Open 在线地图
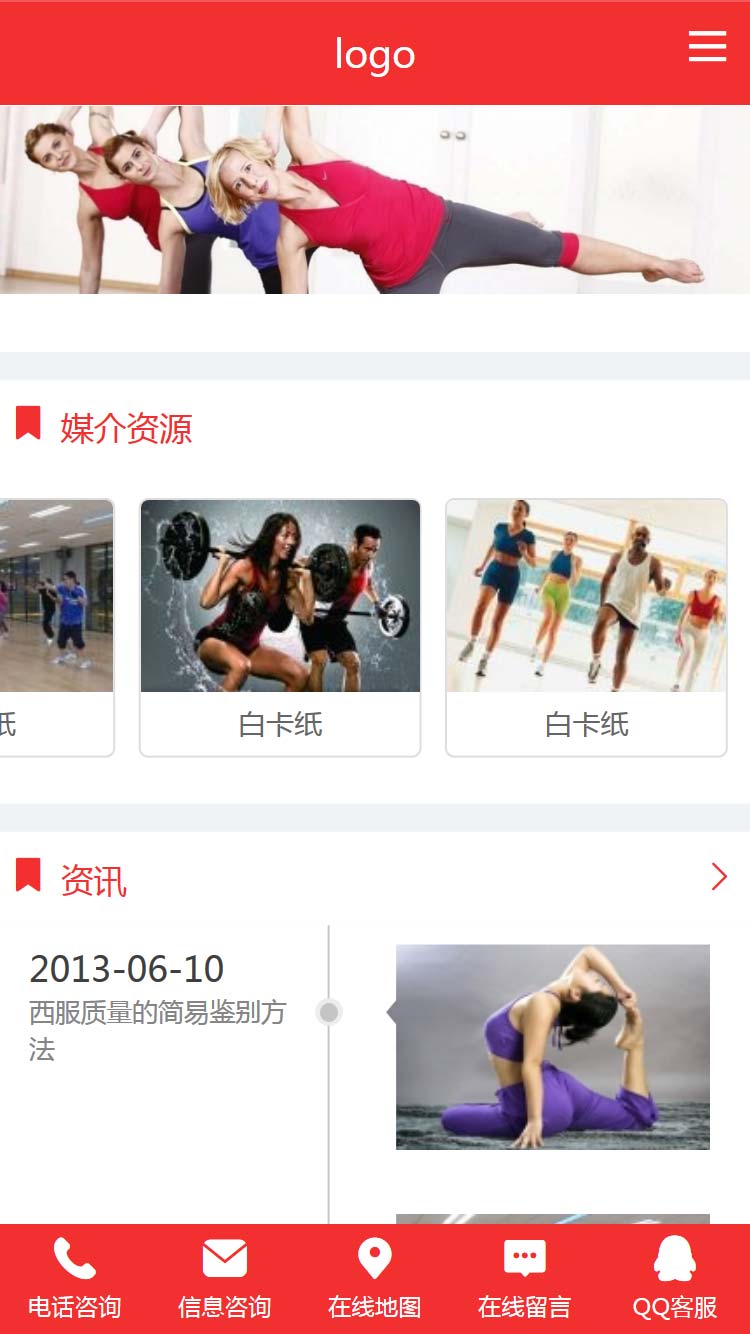Screen dimensions: 750x1334 tap(375, 1279)
